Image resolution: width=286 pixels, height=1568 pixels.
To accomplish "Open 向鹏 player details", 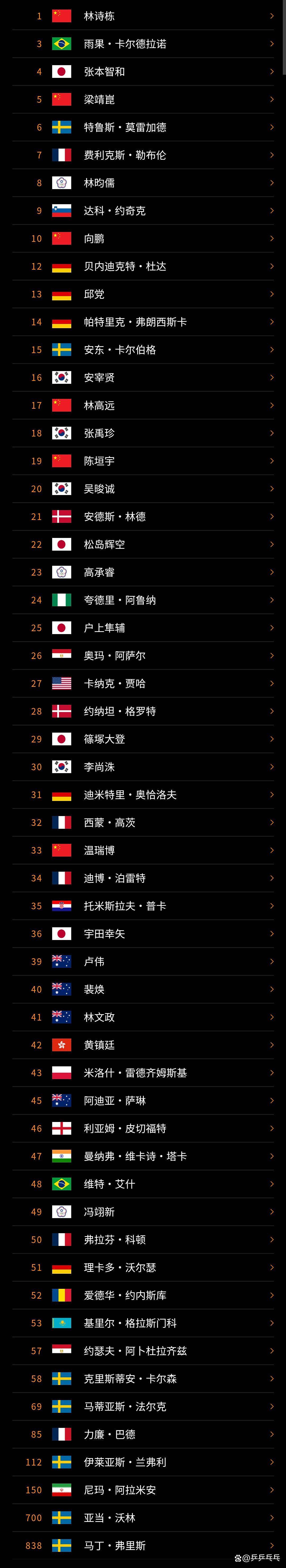I will (x=143, y=239).
